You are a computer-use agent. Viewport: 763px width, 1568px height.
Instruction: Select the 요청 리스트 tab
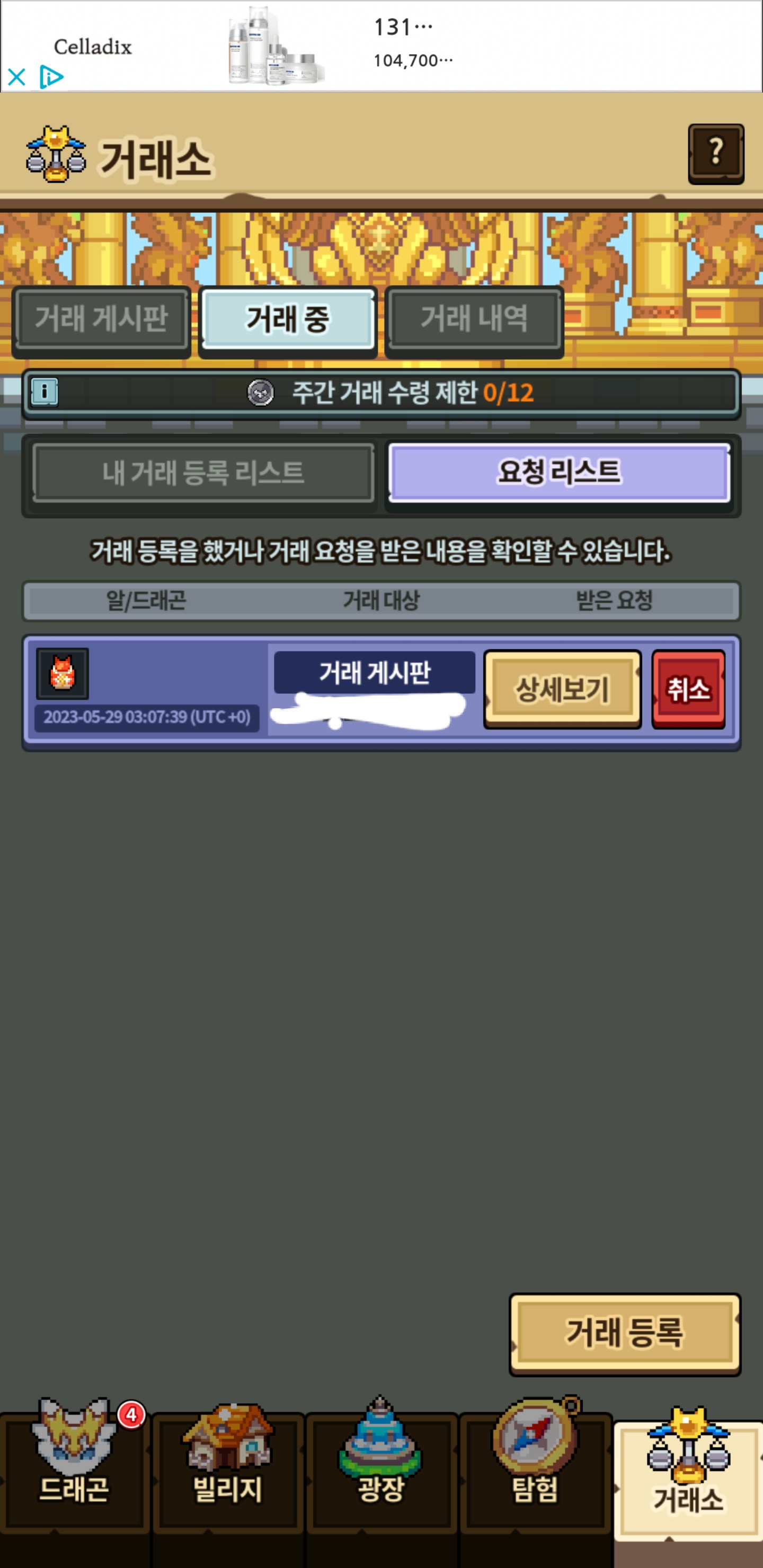point(559,473)
